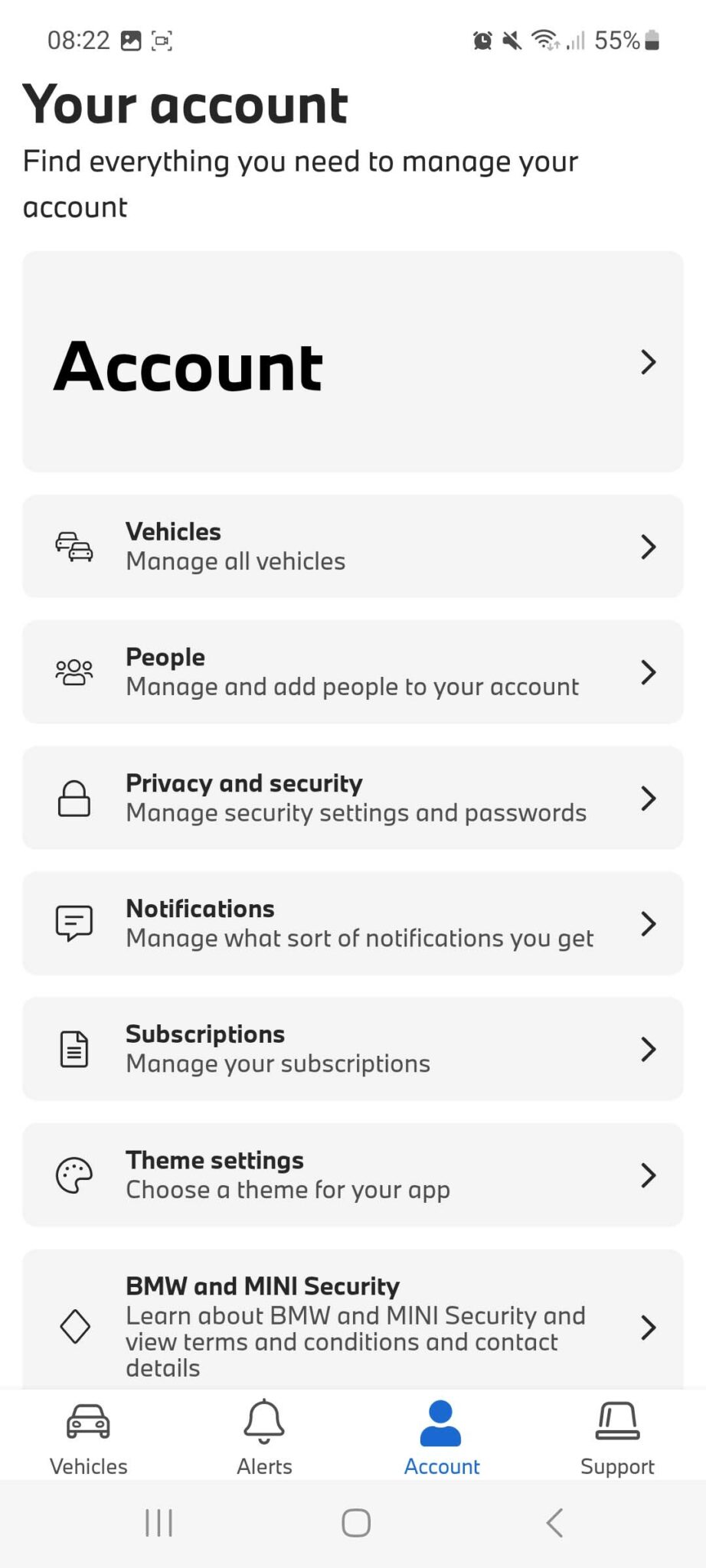706x1568 pixels.
Task: Open the Vehicles row chevron
Action: tap(647, 546)
